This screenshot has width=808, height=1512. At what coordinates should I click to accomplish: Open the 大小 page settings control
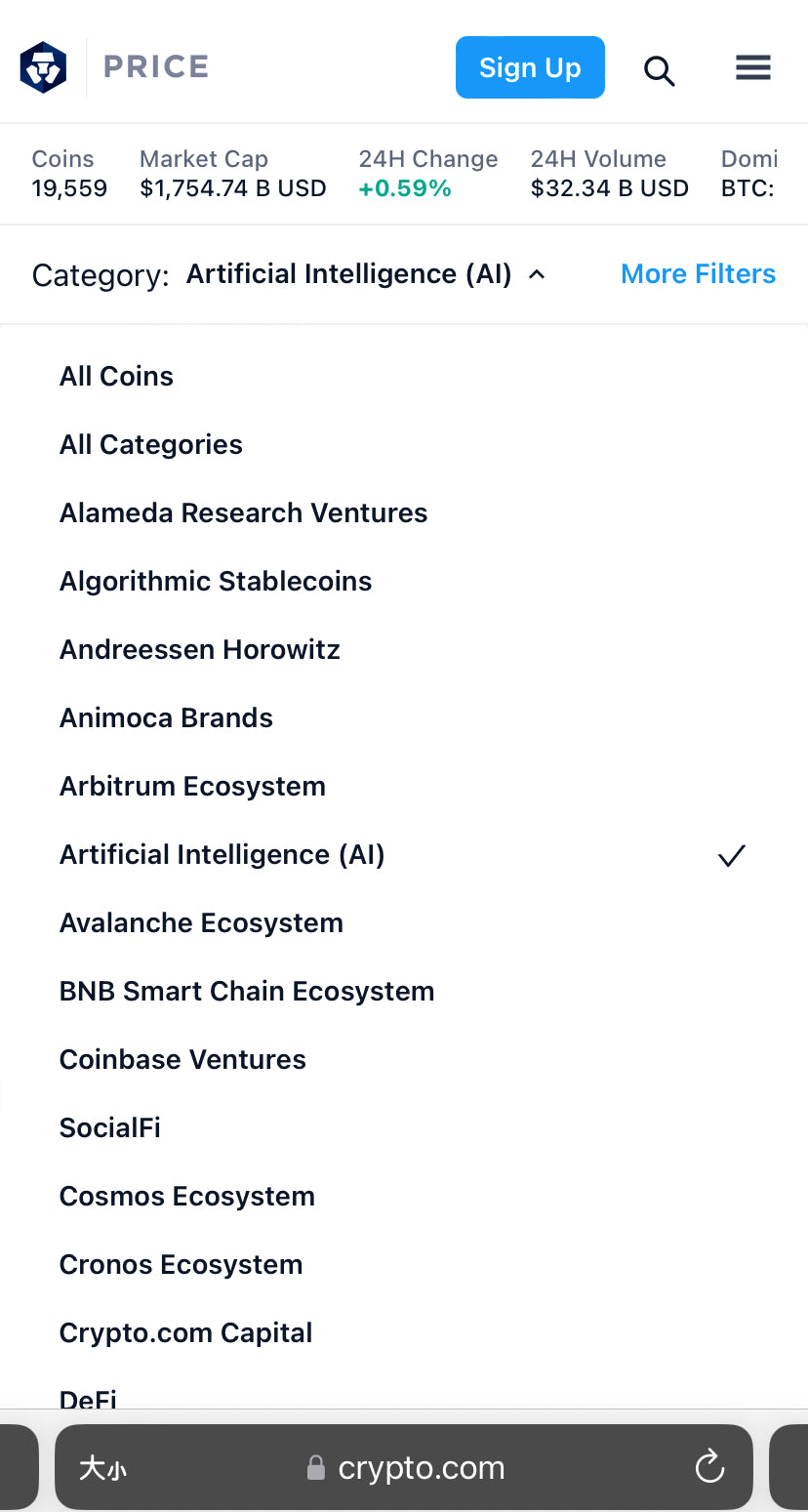(102, 1467)
